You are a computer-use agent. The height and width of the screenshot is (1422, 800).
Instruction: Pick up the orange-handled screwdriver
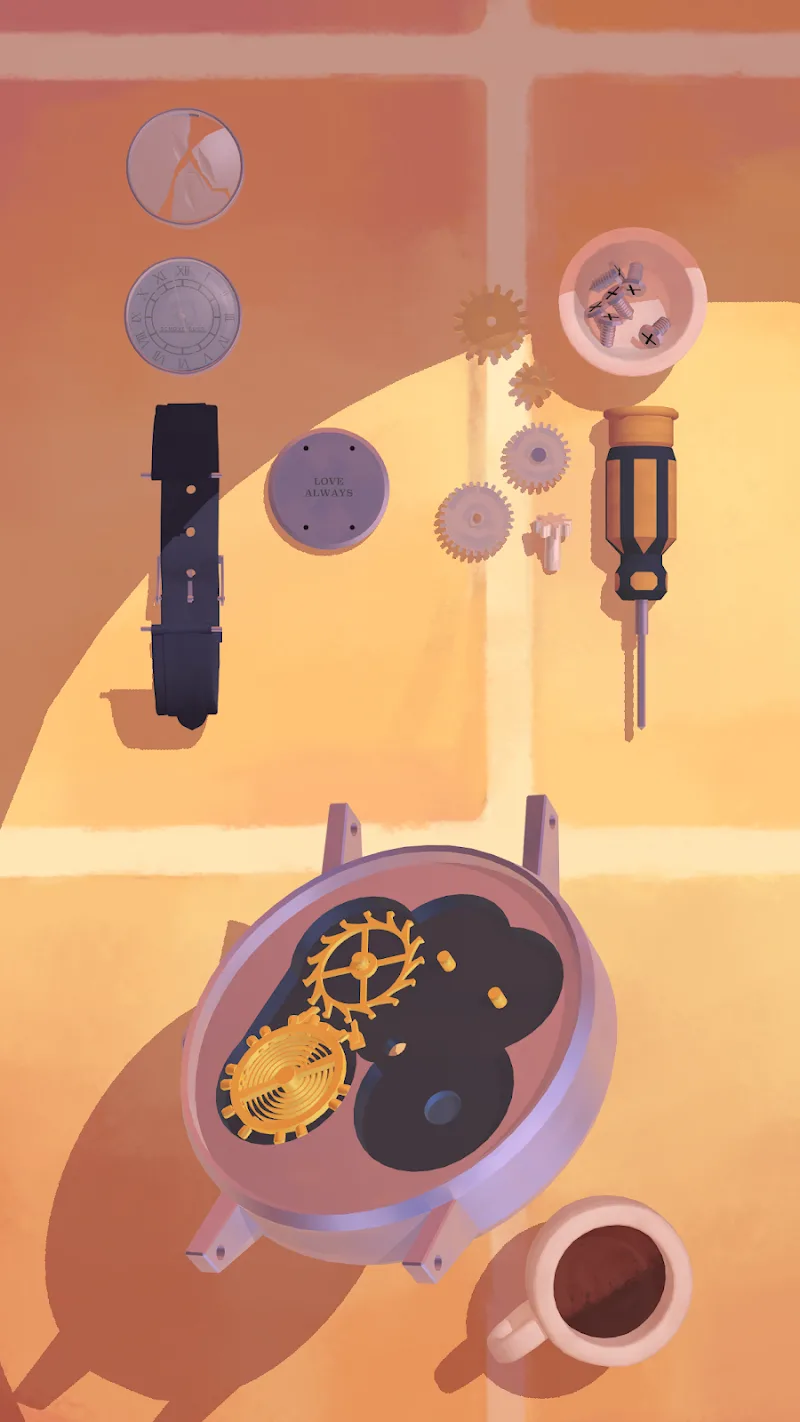(x=640, y=500)
